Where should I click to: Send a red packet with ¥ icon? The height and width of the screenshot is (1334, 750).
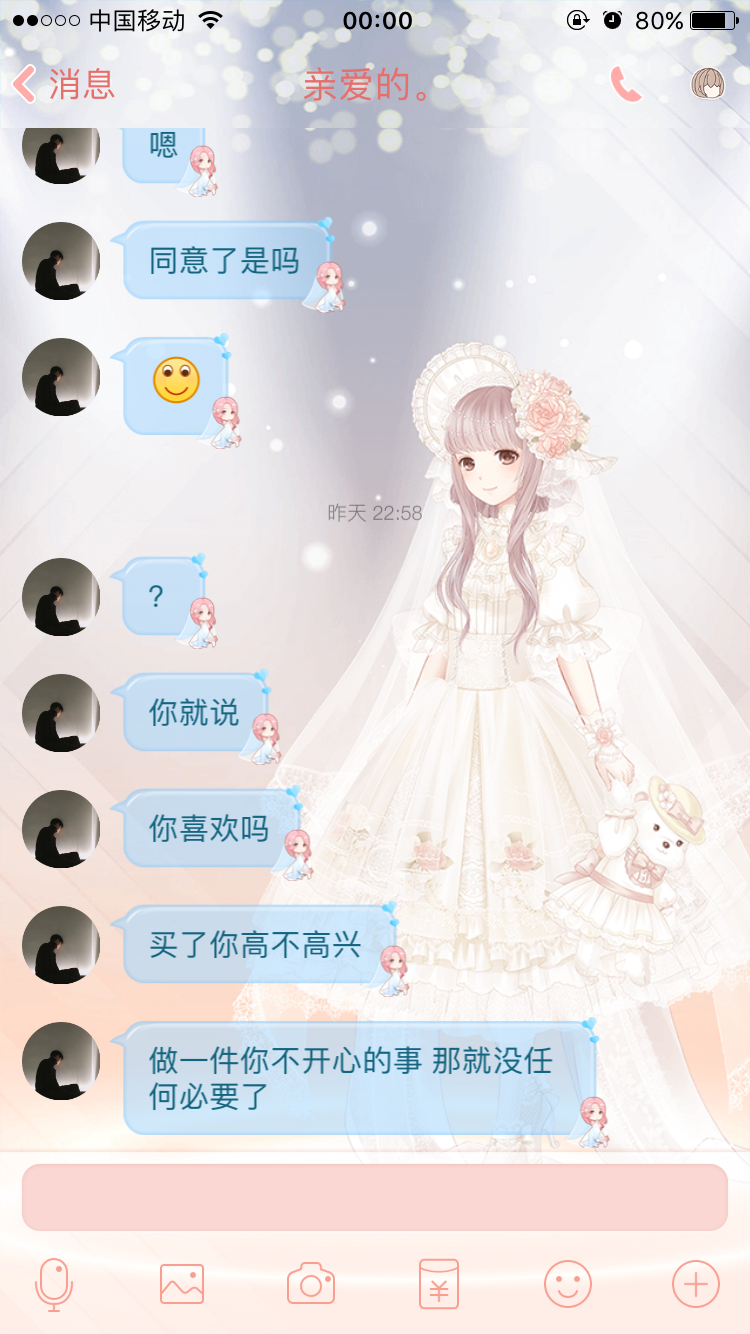(439, 1284)
